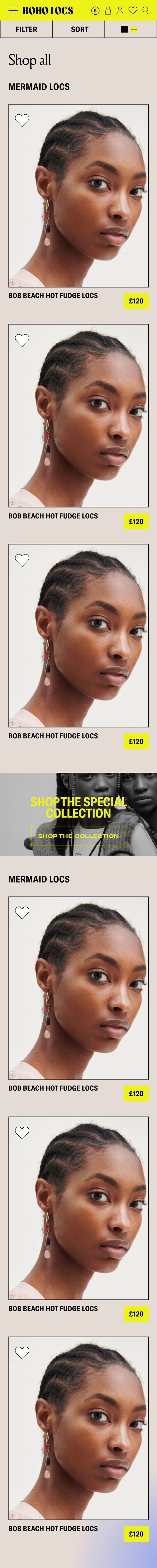Open the currency selector pound icon
Screen dimensions: 157x1568
coord(95,10)
